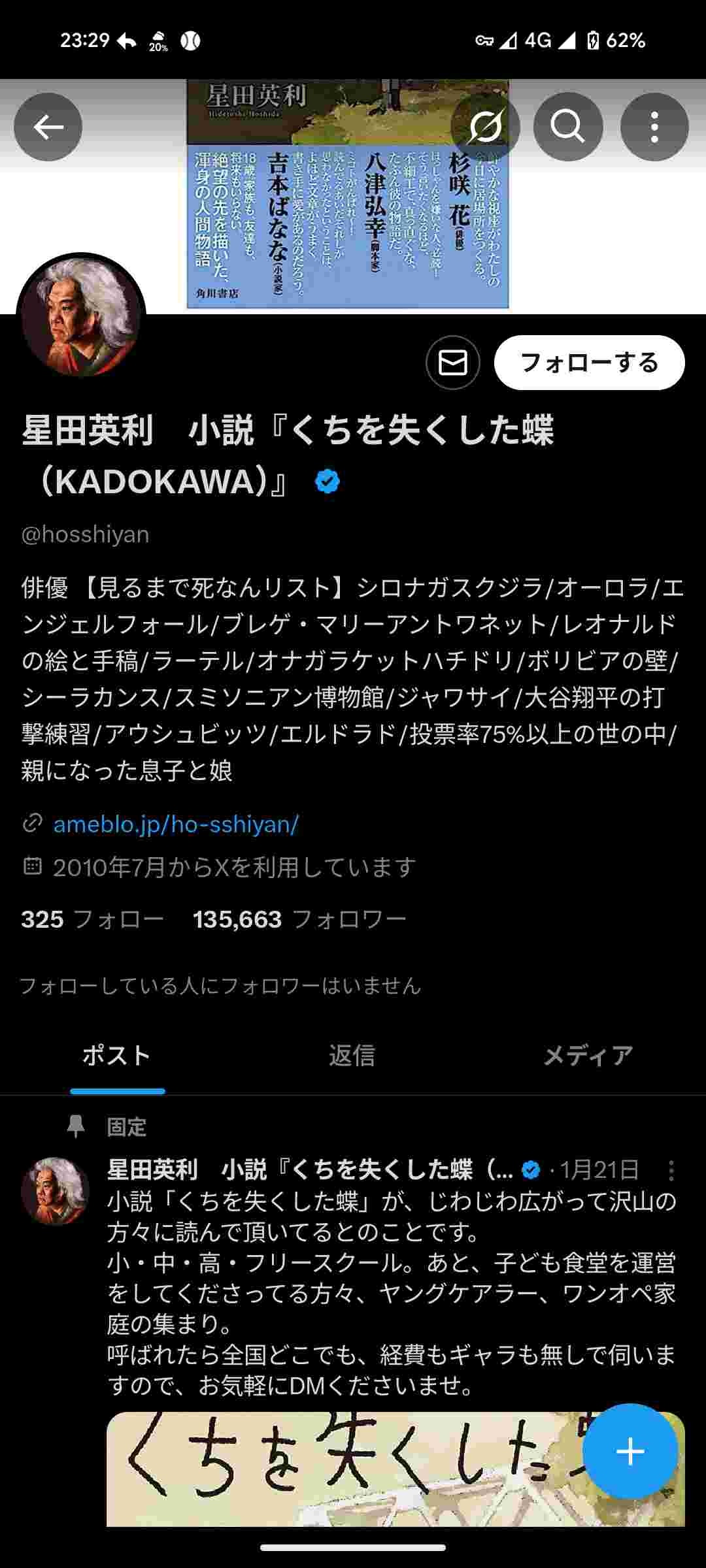Compose a new post with plus button

[630, 1451]
